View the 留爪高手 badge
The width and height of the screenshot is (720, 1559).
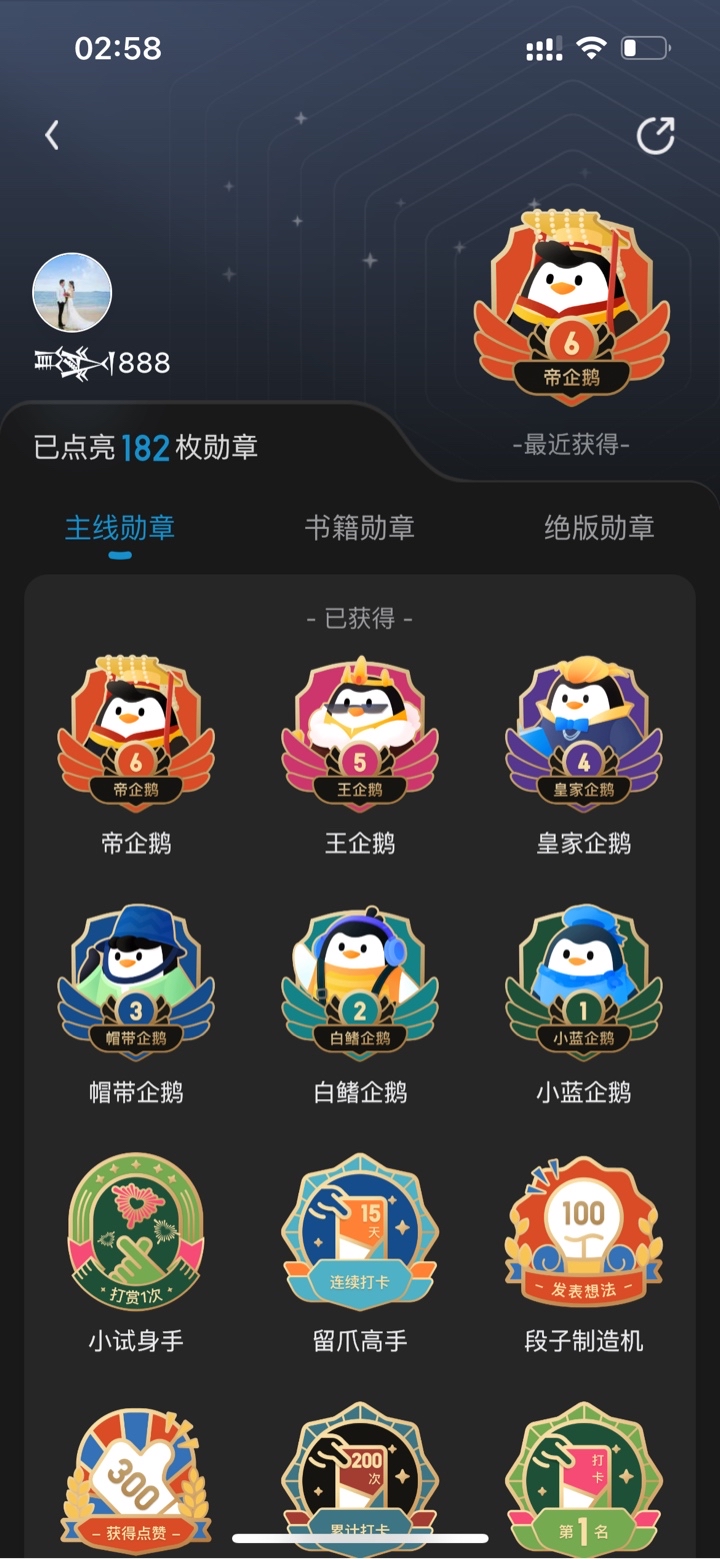360,1232
